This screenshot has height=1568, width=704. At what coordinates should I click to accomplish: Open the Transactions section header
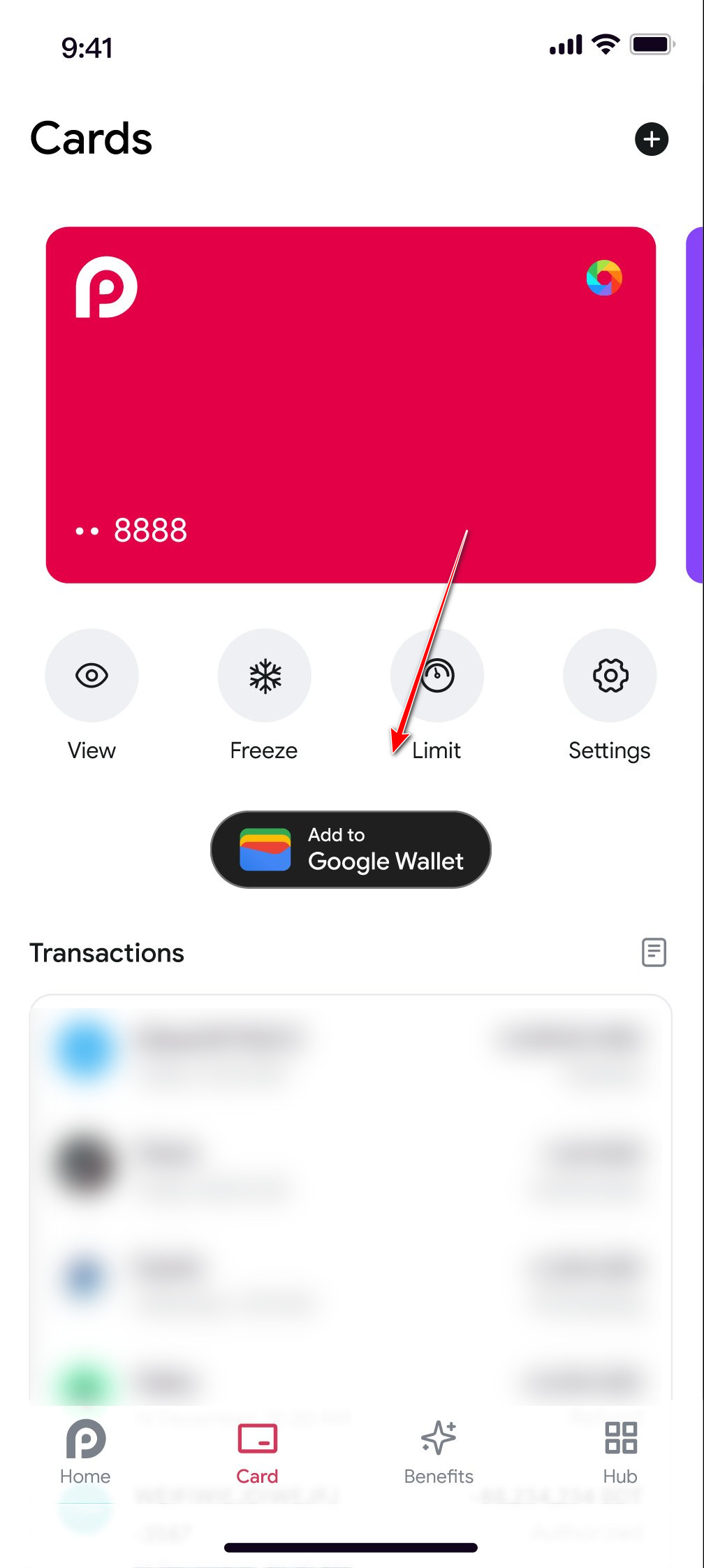[x=106, y=952]
